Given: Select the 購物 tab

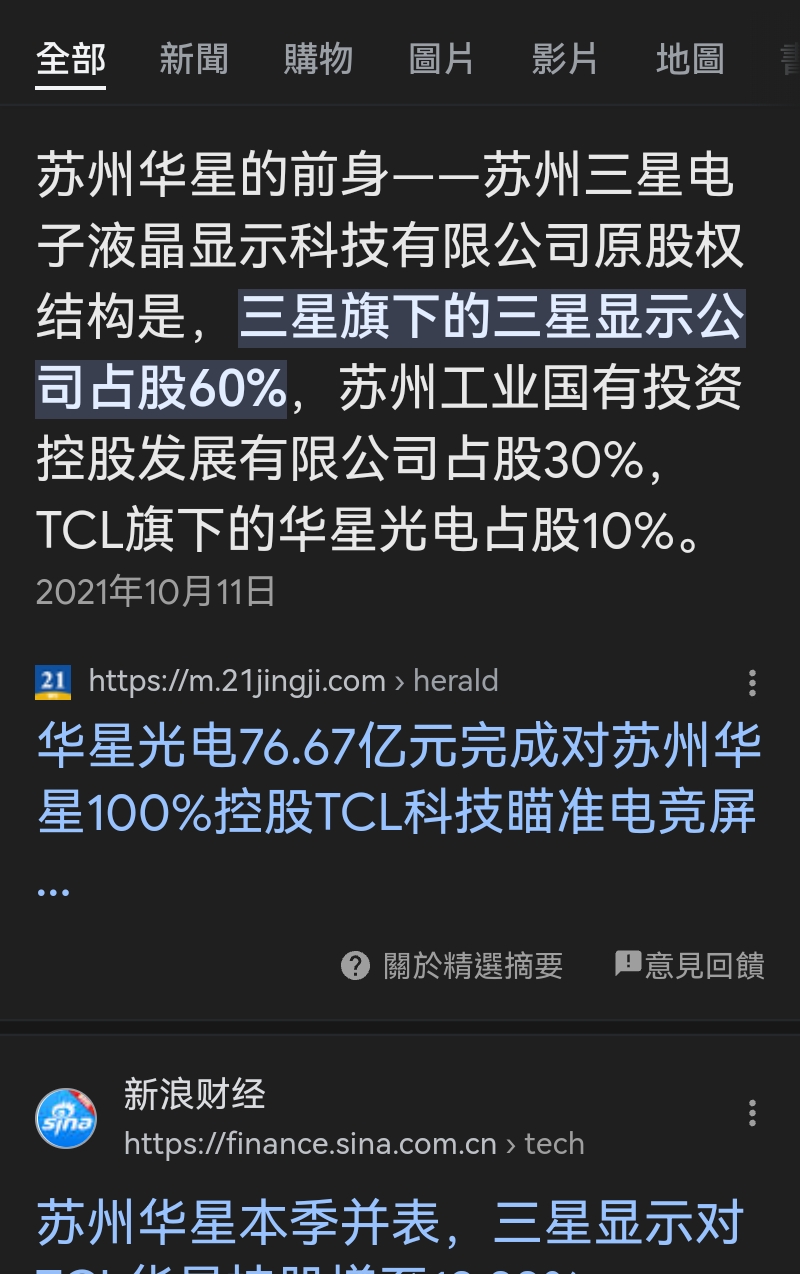Looking at the screenshot, I should coord(318,60).
